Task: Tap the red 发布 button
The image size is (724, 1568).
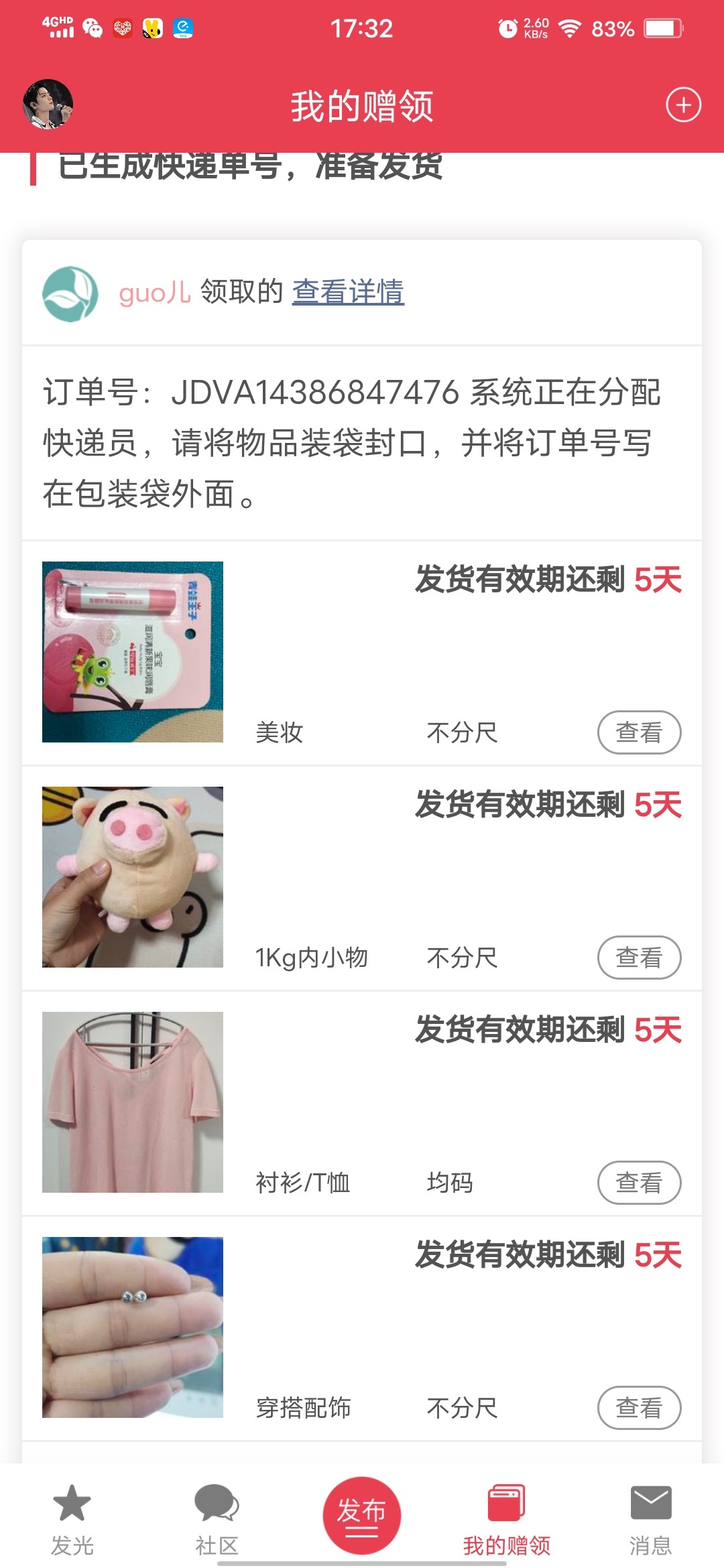Action: [361, 1516]
